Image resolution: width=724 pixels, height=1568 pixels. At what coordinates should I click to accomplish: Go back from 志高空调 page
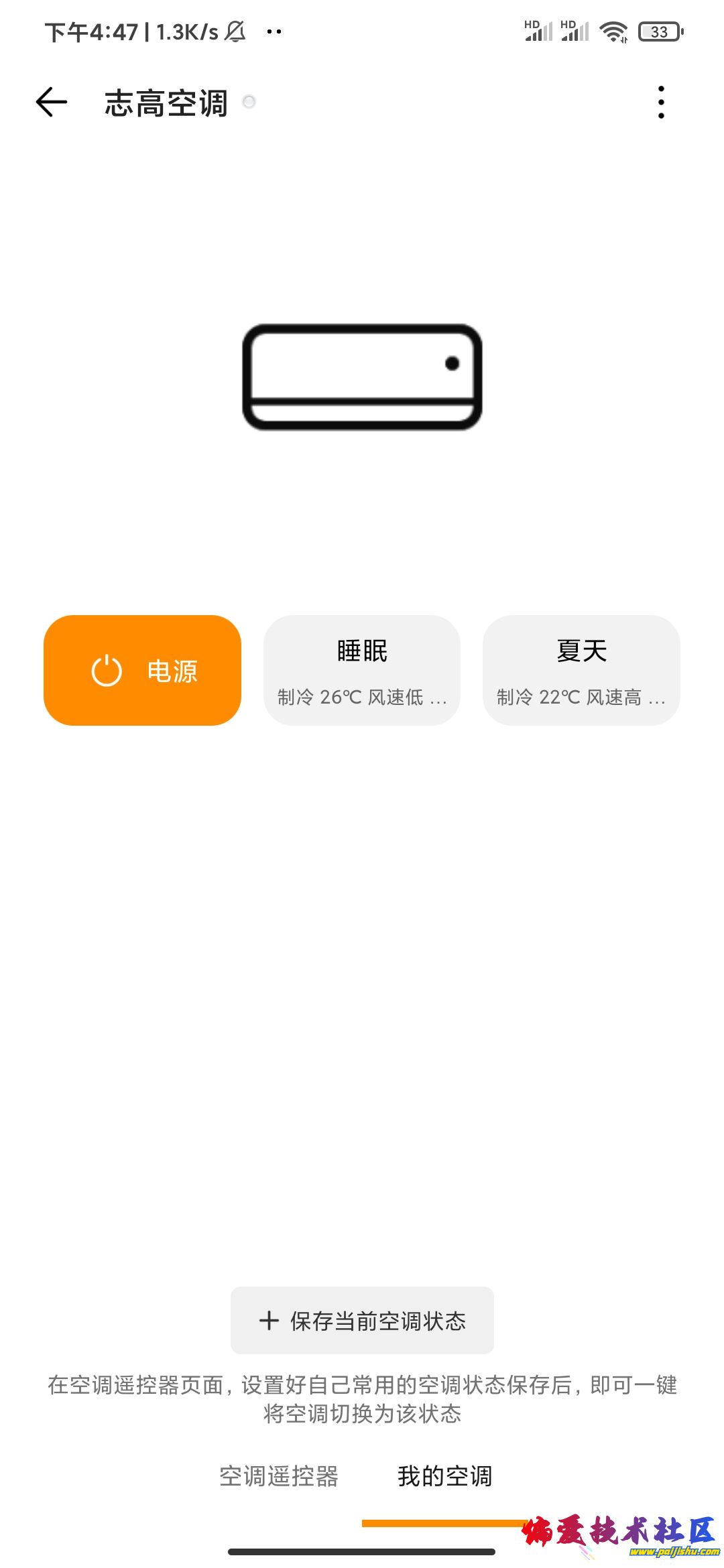pos(52,103)
